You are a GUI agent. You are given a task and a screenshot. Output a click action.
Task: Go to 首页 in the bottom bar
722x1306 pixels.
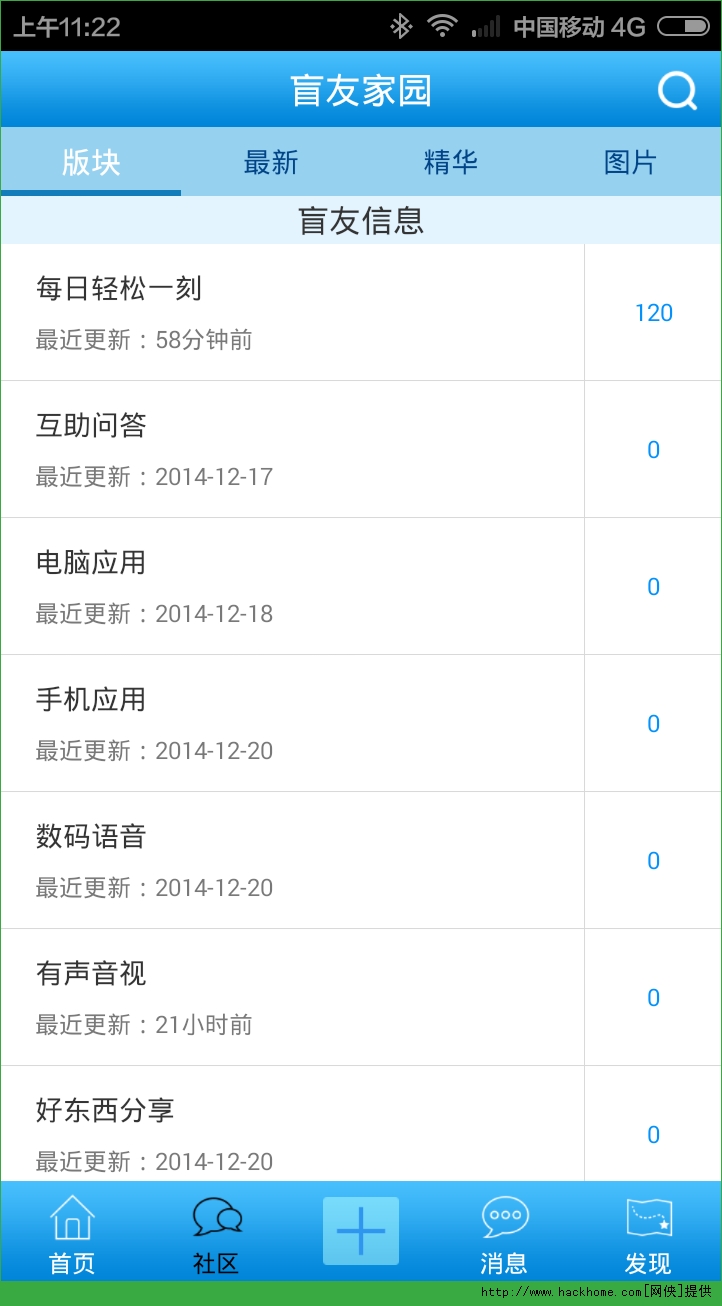(x=72, y=1234)
